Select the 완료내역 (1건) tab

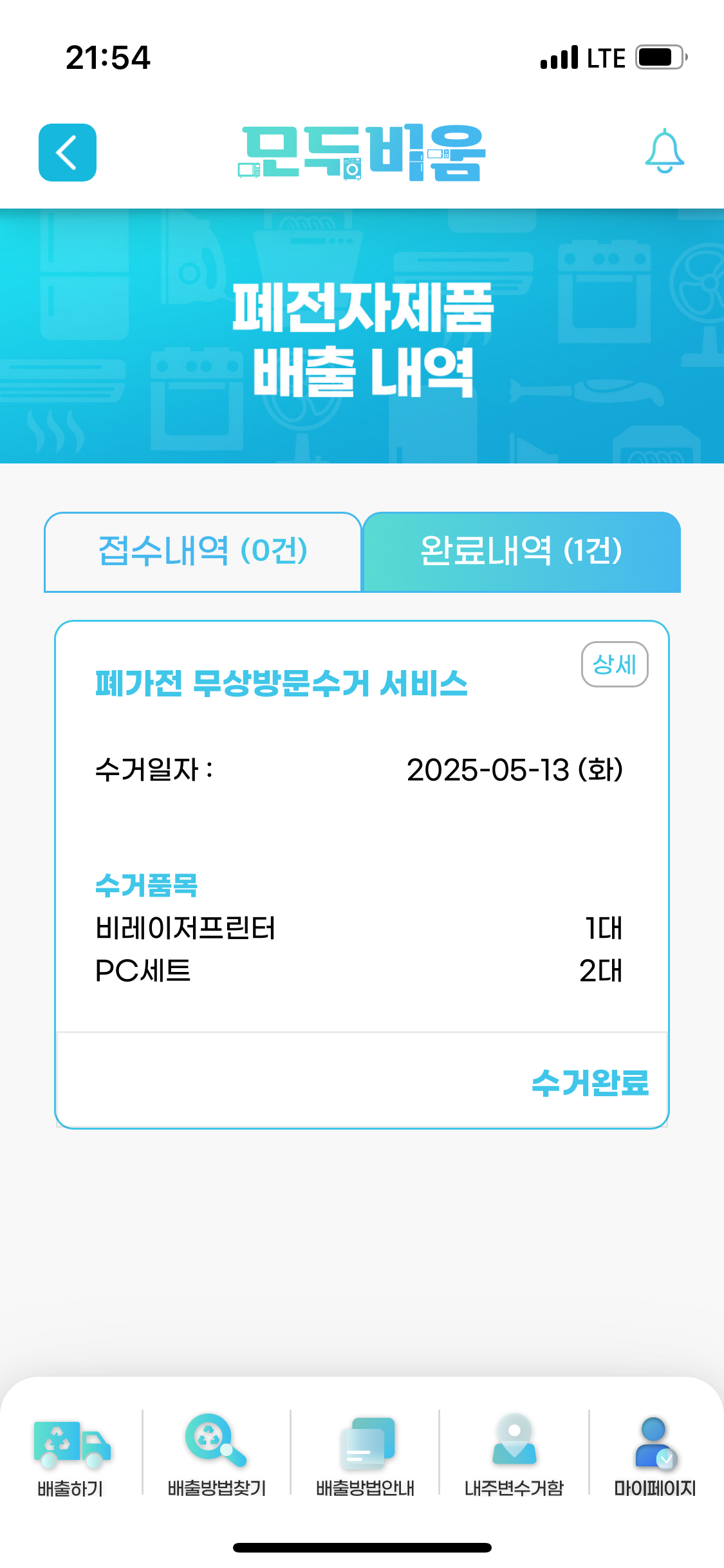(521, 552)
